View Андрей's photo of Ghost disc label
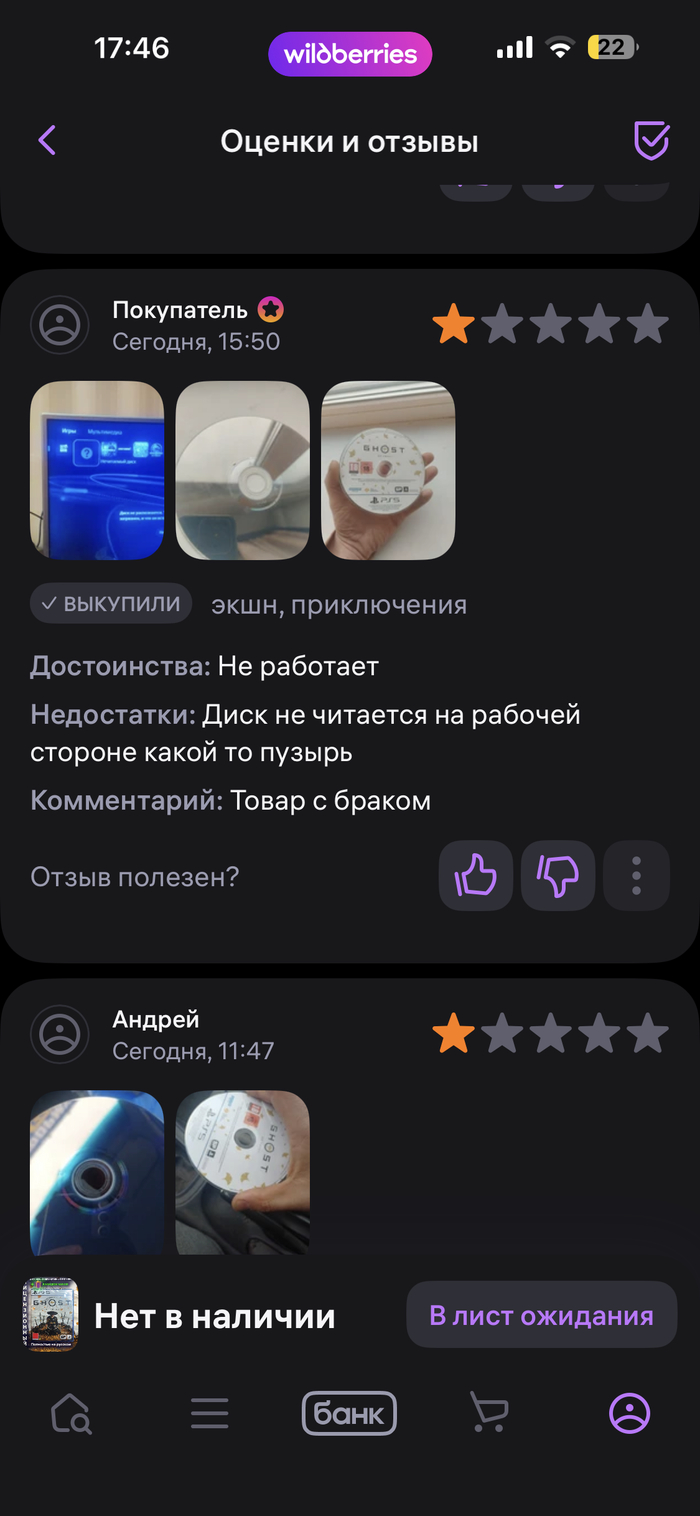The height and width of the screenshot is (1516, 700). [x=243, y=1172]
